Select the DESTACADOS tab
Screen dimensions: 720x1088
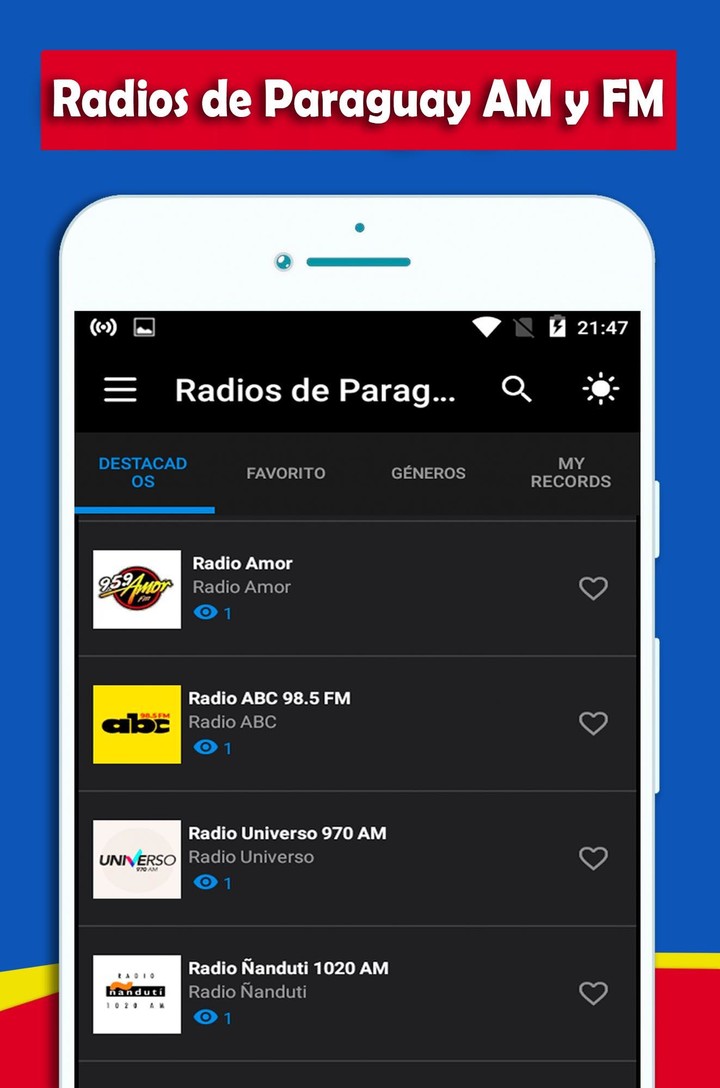(x=143, y=473)
